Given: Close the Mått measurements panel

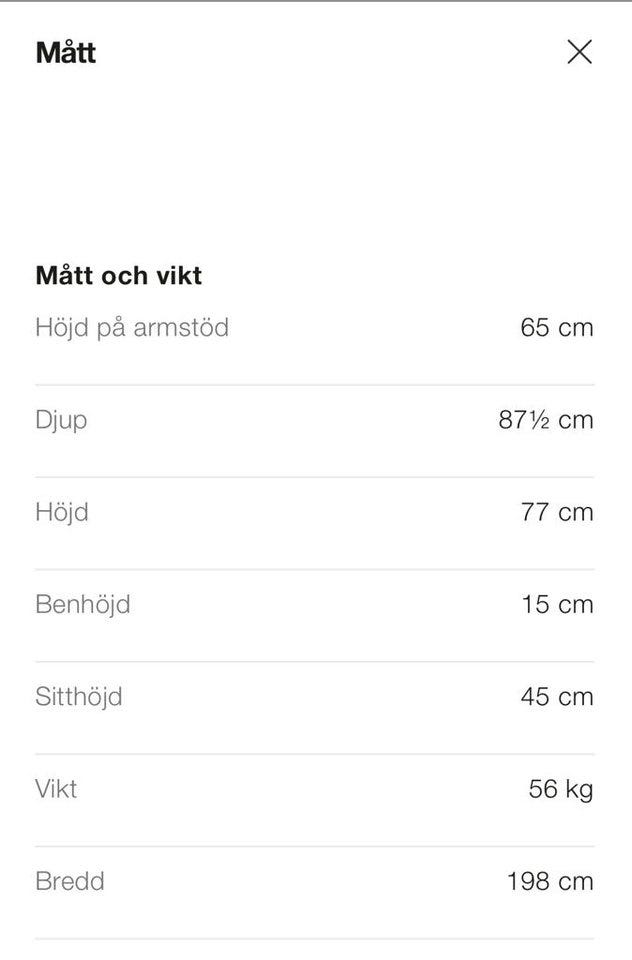Looking at the screenshot, I should tap(579, 52).
